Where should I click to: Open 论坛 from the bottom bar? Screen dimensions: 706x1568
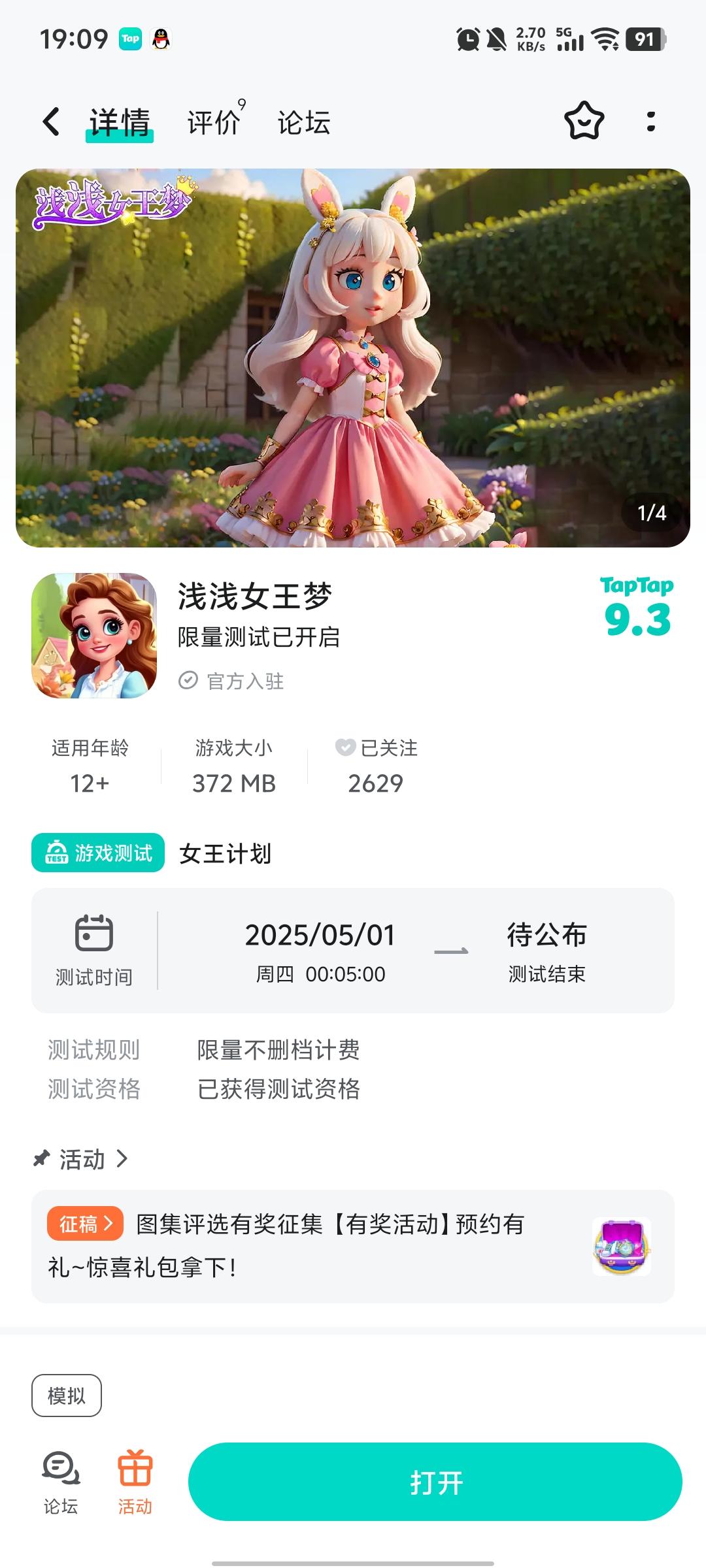61,1482
